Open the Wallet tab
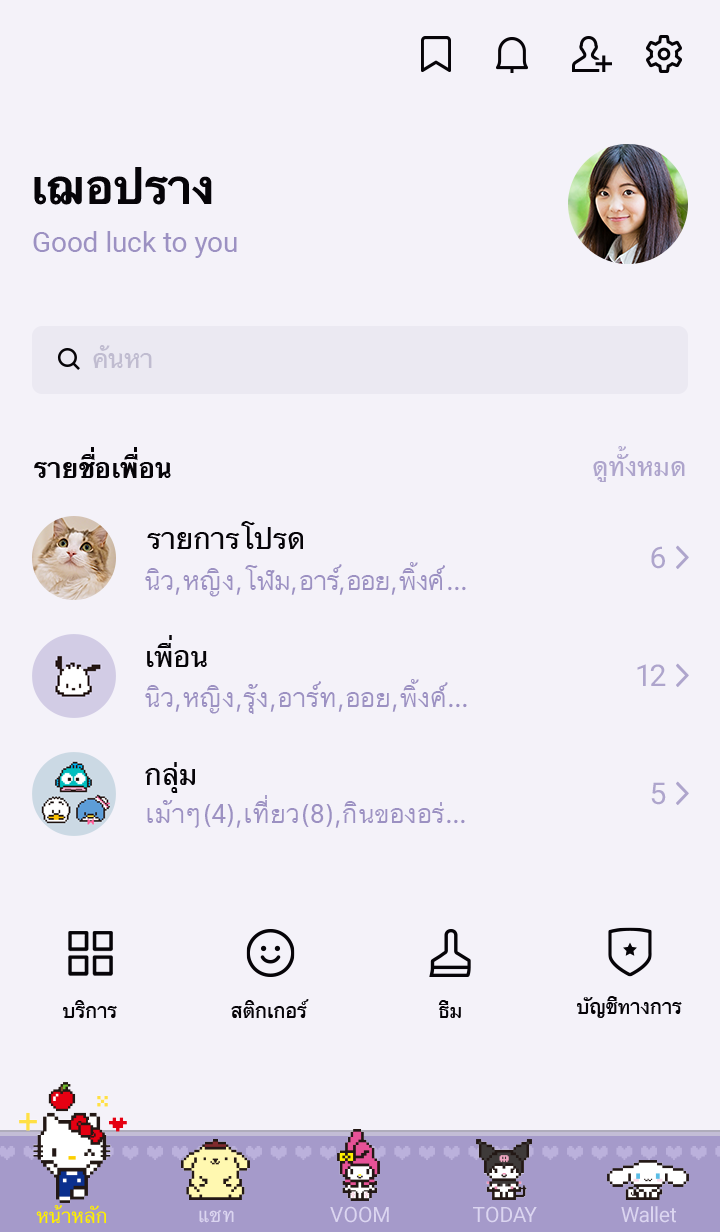The height and width of the screenshot is (1232, 720). point(648,1182)
